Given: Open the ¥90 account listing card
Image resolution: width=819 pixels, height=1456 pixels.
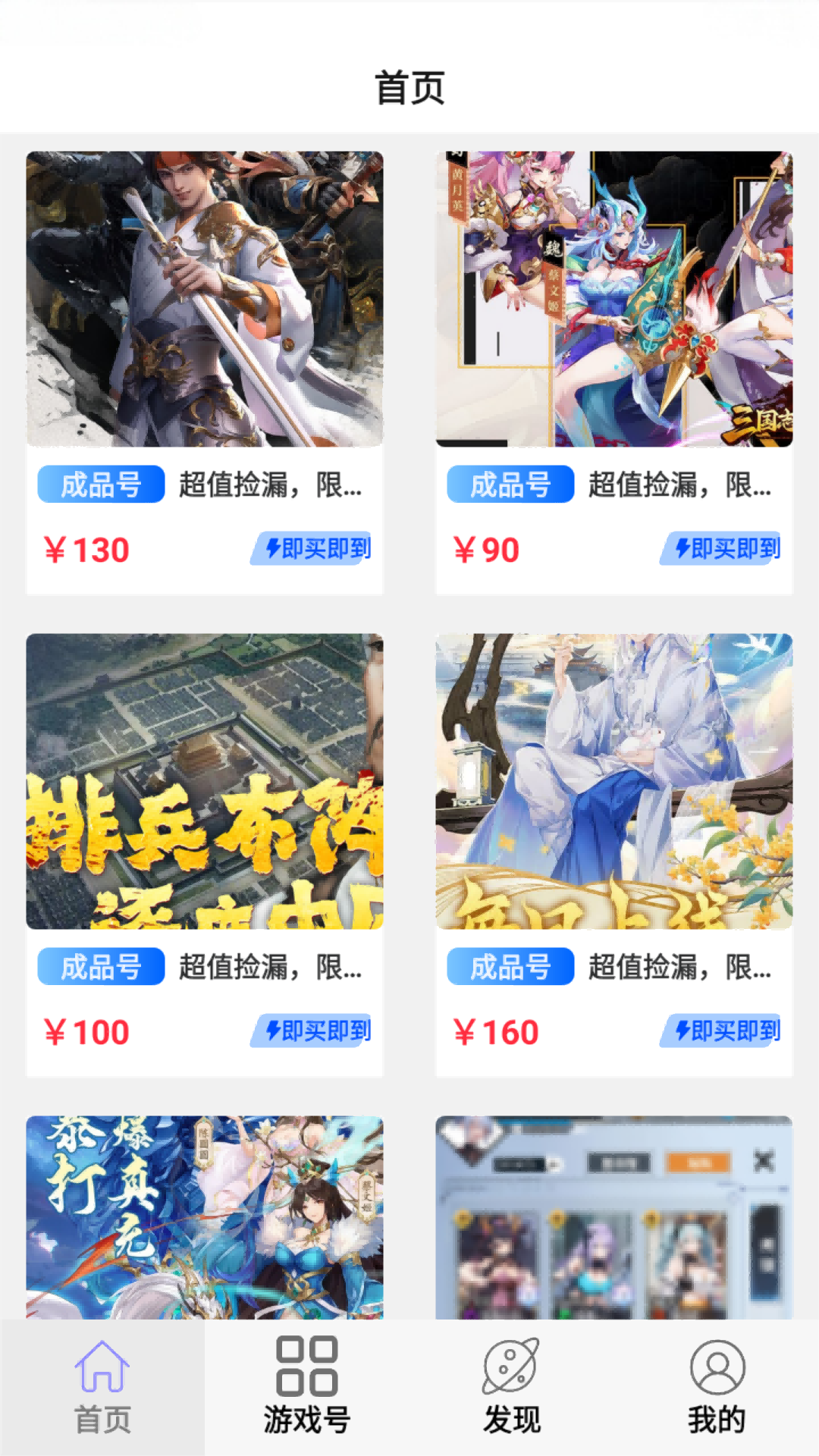Looking at the screenshot, I should (x=614, y=372).
